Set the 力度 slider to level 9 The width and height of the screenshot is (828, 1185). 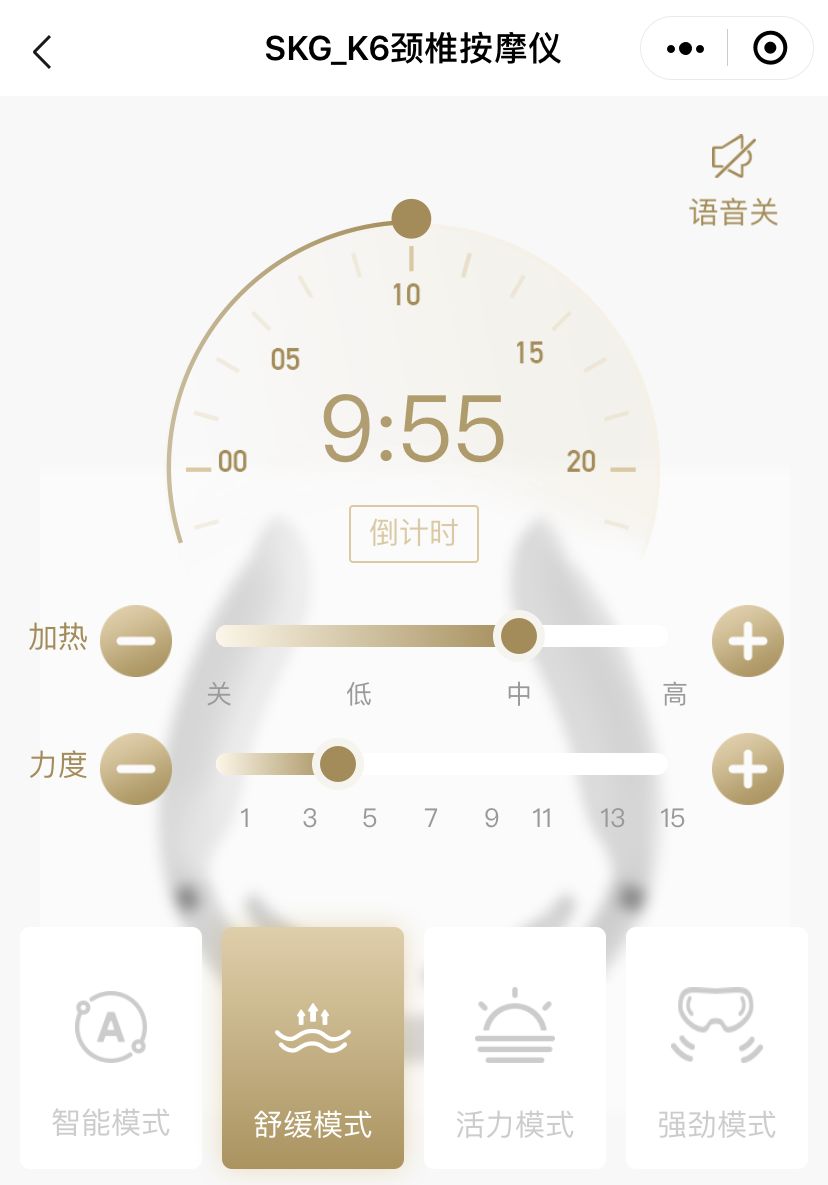pyautogui.click(x=491, y=765)
